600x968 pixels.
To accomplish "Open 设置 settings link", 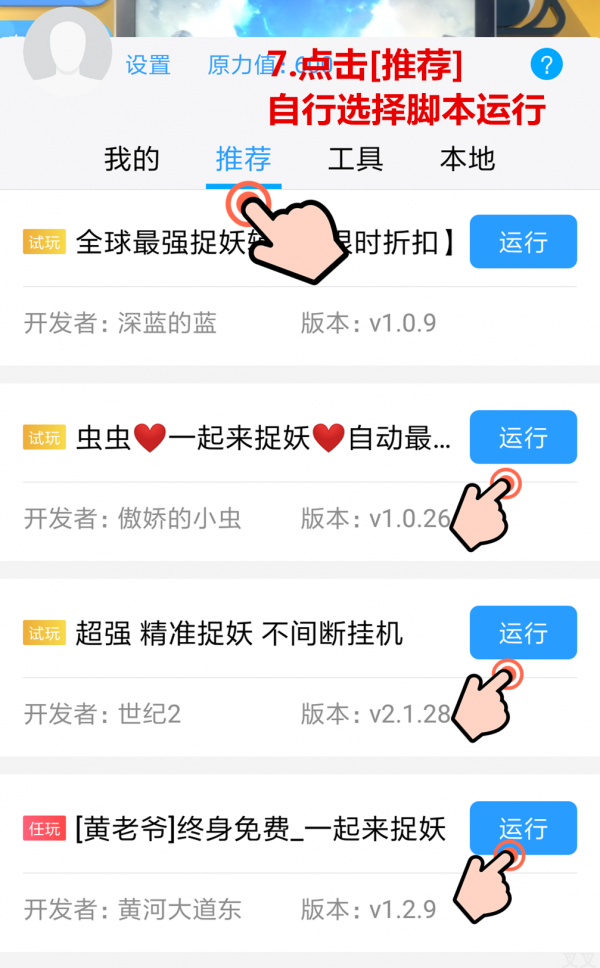I will click(148, 66).
